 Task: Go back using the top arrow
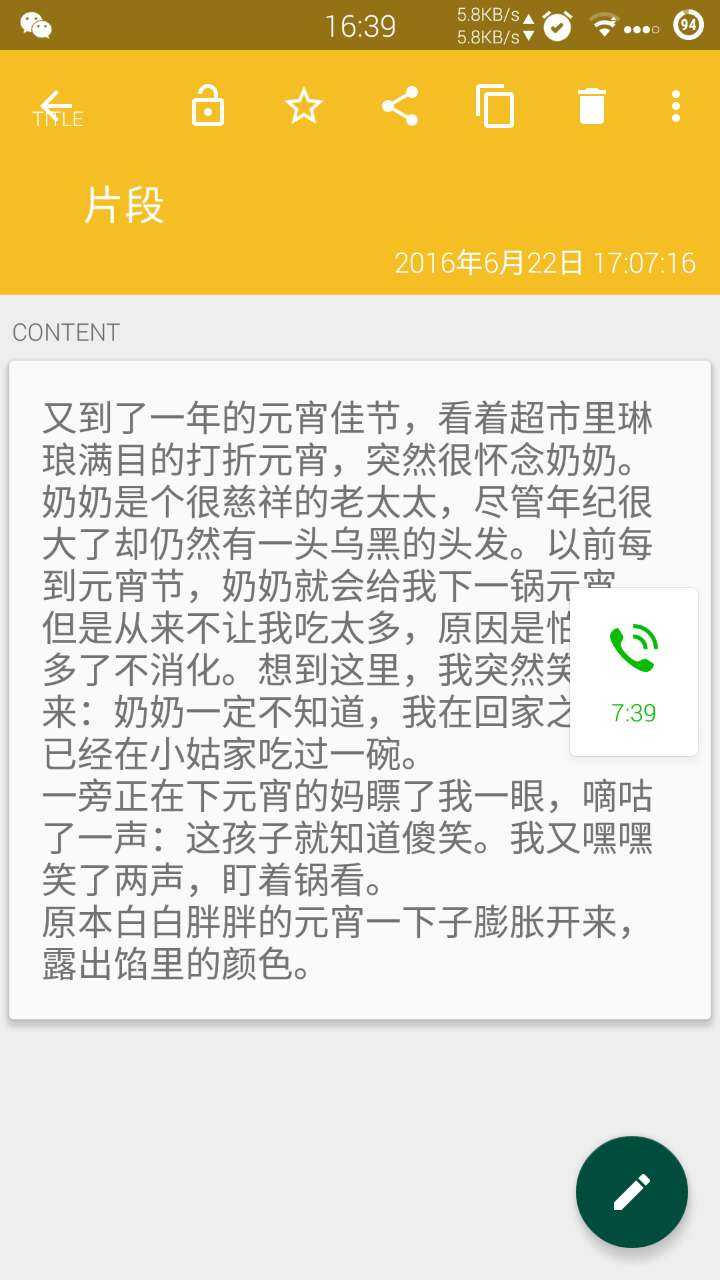click(x=56, y=105)
